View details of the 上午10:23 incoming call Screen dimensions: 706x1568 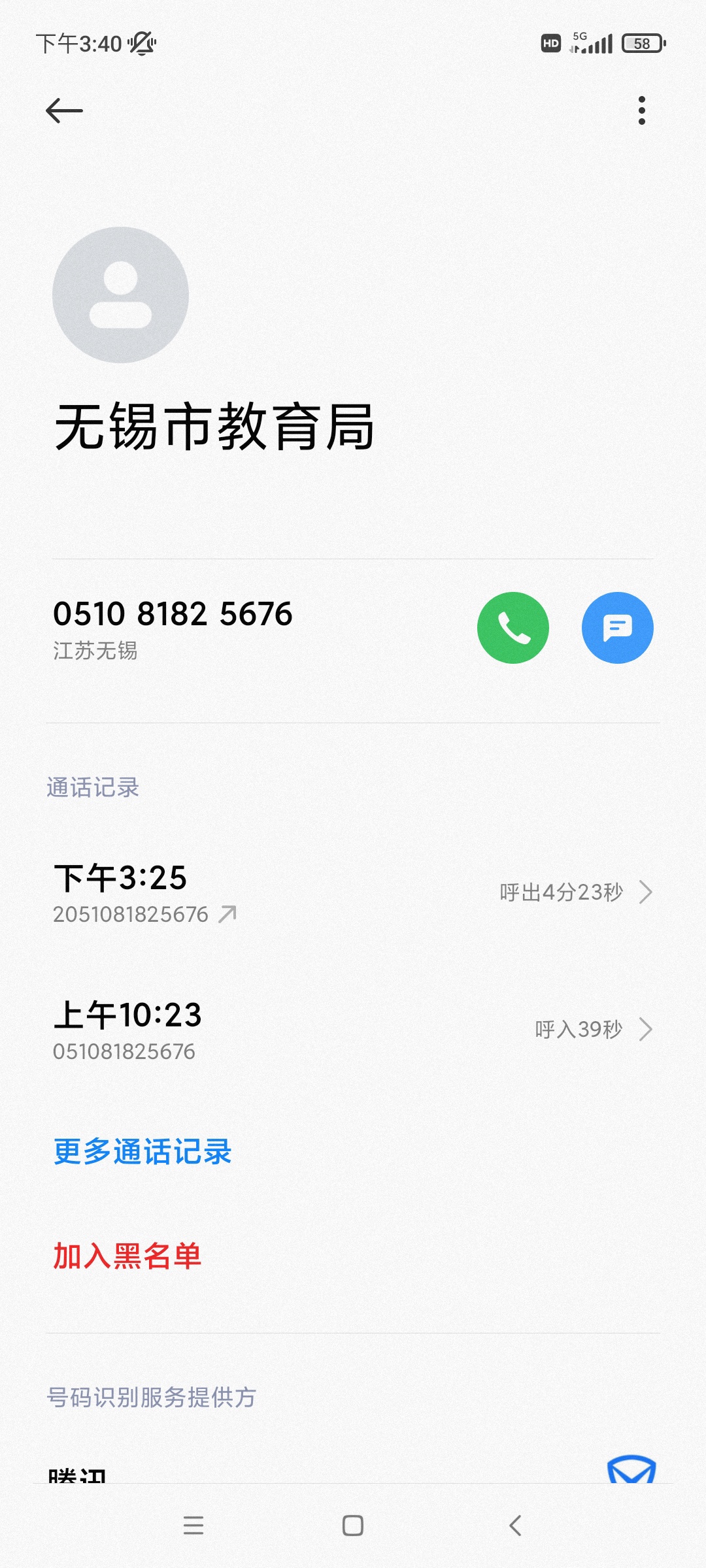click(353, 1030)
